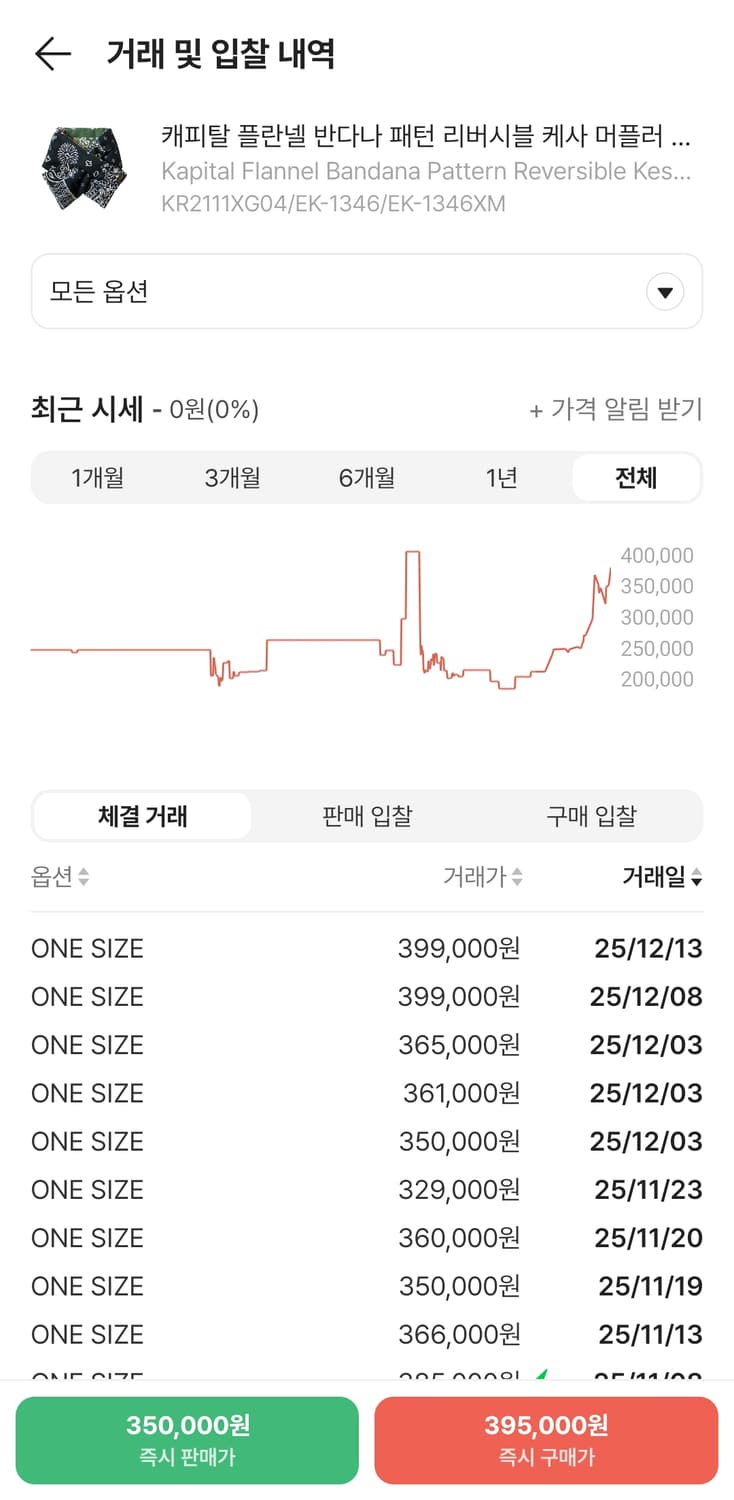Click the dropdown arrow on 모든 옵션
The height and width of the screenshot is (1500, 734).
664,291
